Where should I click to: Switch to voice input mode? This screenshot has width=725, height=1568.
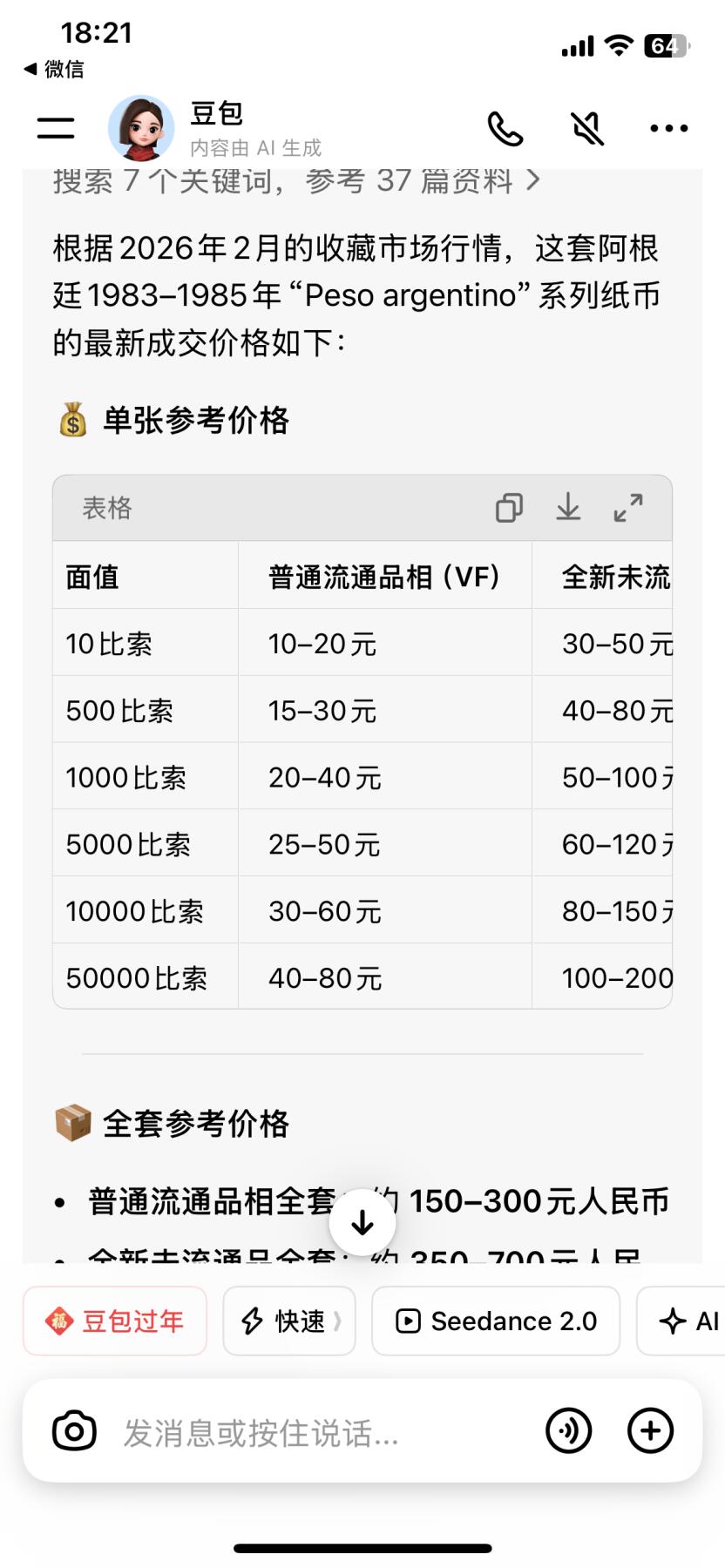click(568, 1430)
